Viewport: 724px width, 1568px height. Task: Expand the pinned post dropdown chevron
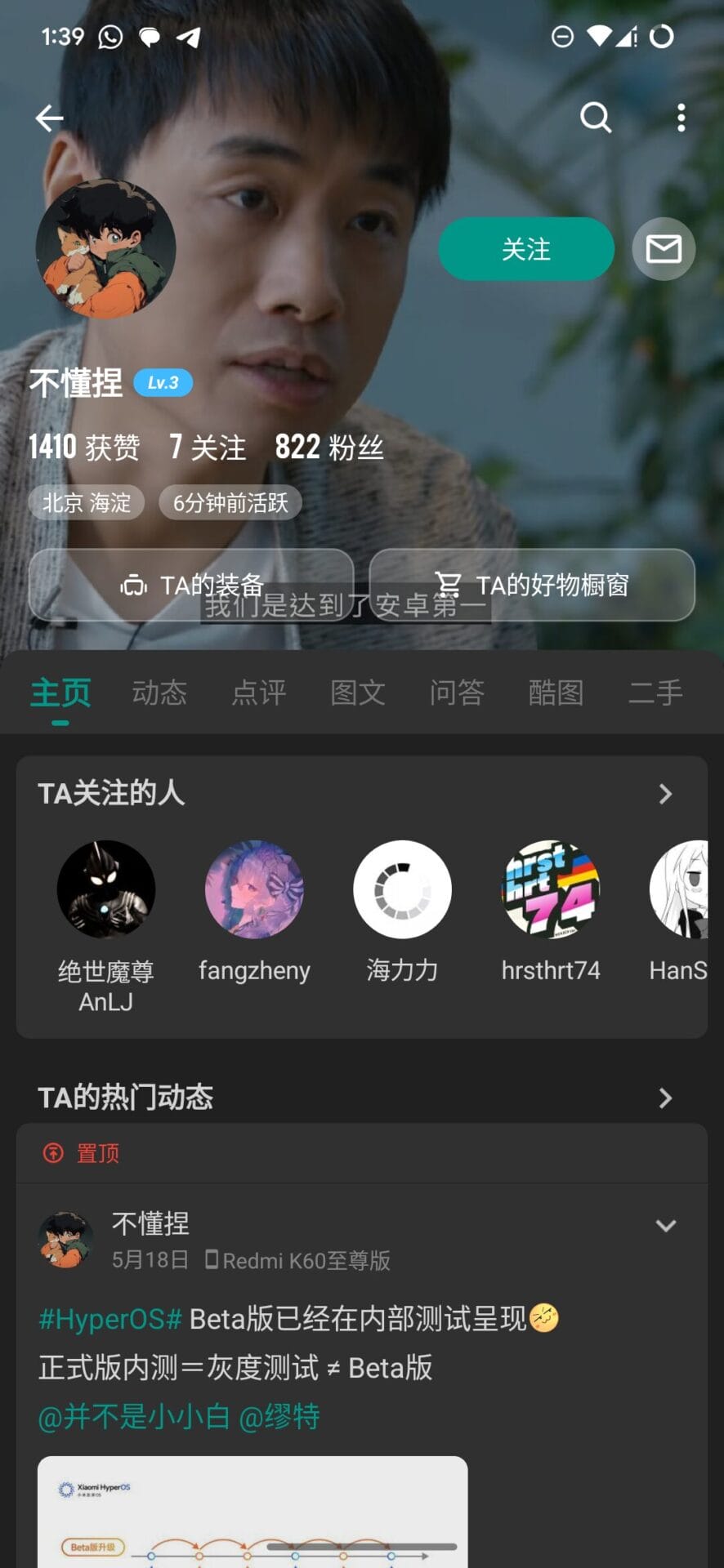click(x=666, y=1226)
